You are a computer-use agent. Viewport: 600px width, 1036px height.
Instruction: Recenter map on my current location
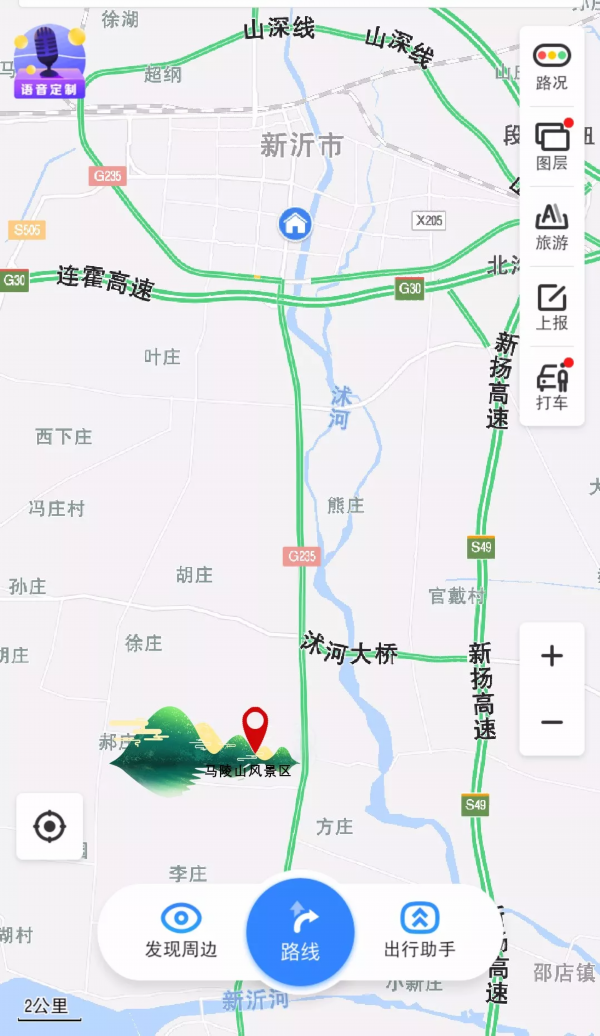(x=50, y=826)
